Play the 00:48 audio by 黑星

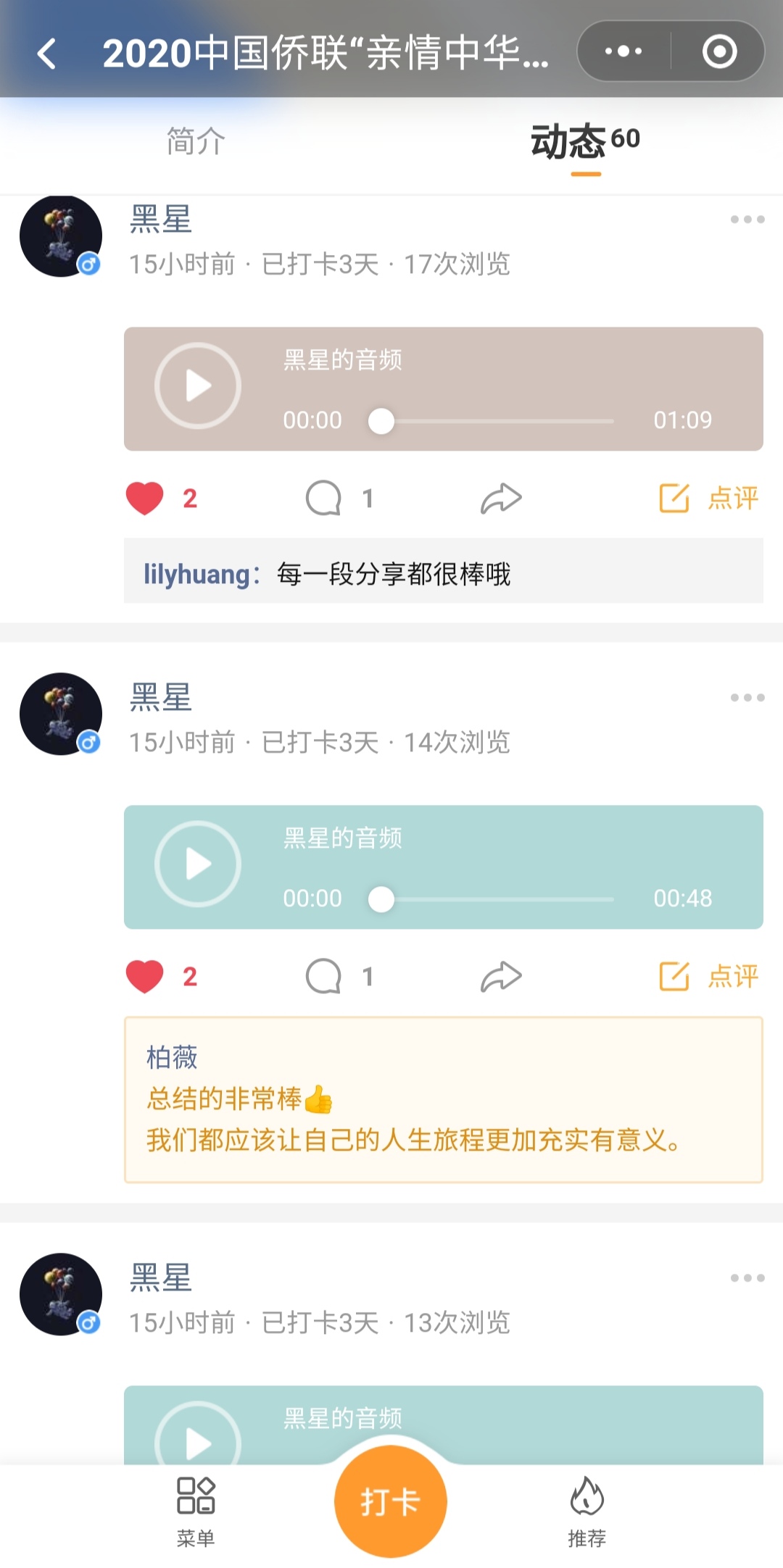pyautogui.click(x=198, y=864)
